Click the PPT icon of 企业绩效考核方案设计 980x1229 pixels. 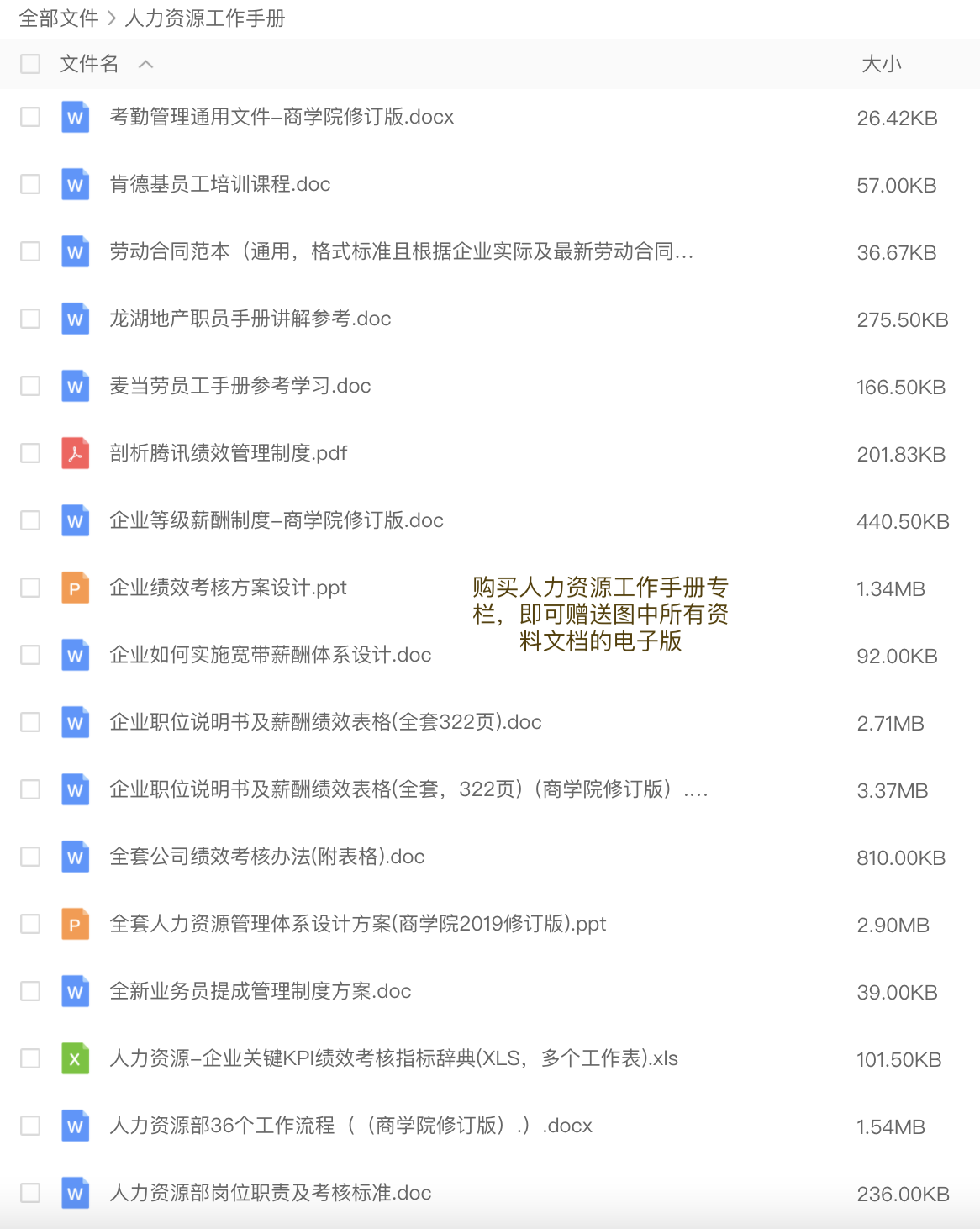point(75,588)
